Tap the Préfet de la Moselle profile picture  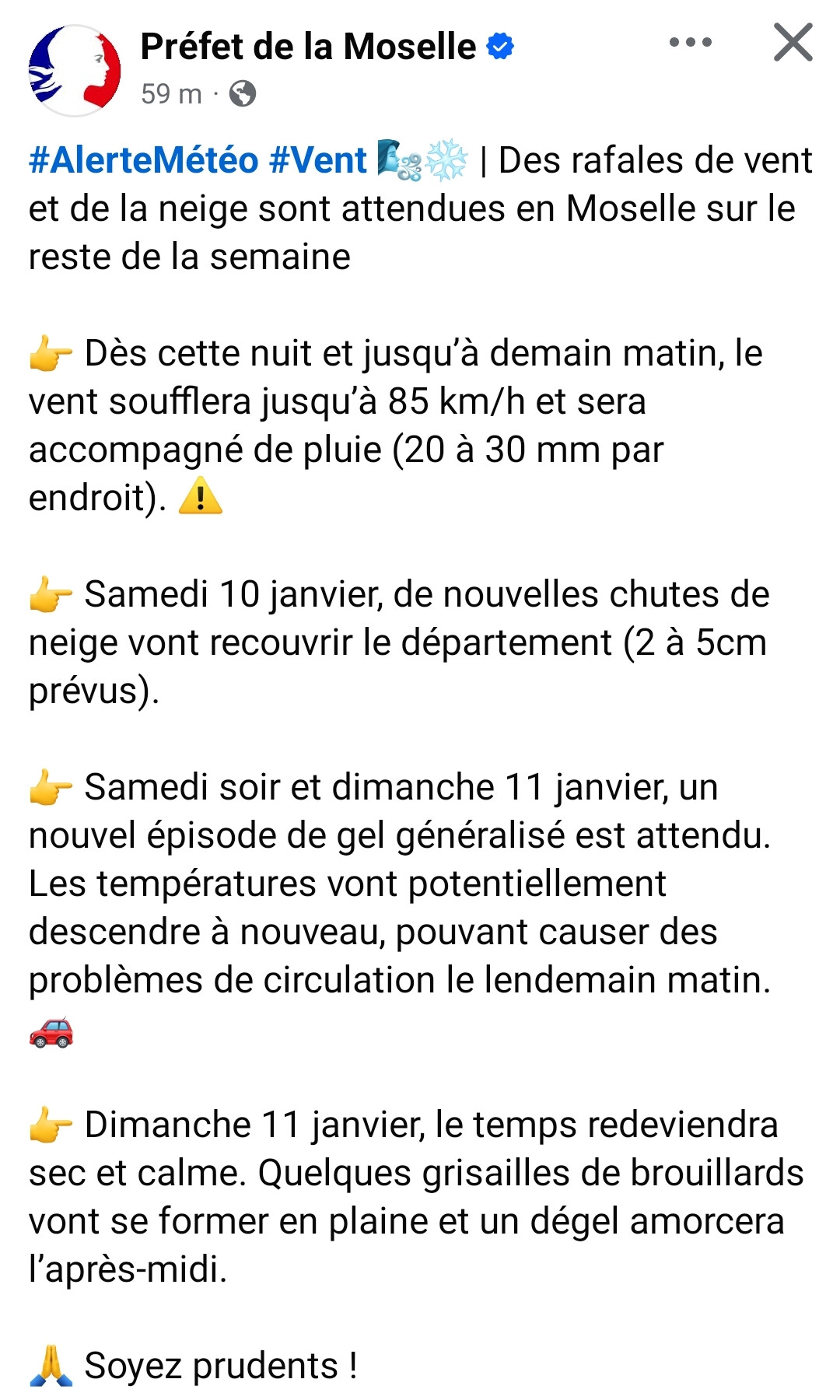[75, 71]
